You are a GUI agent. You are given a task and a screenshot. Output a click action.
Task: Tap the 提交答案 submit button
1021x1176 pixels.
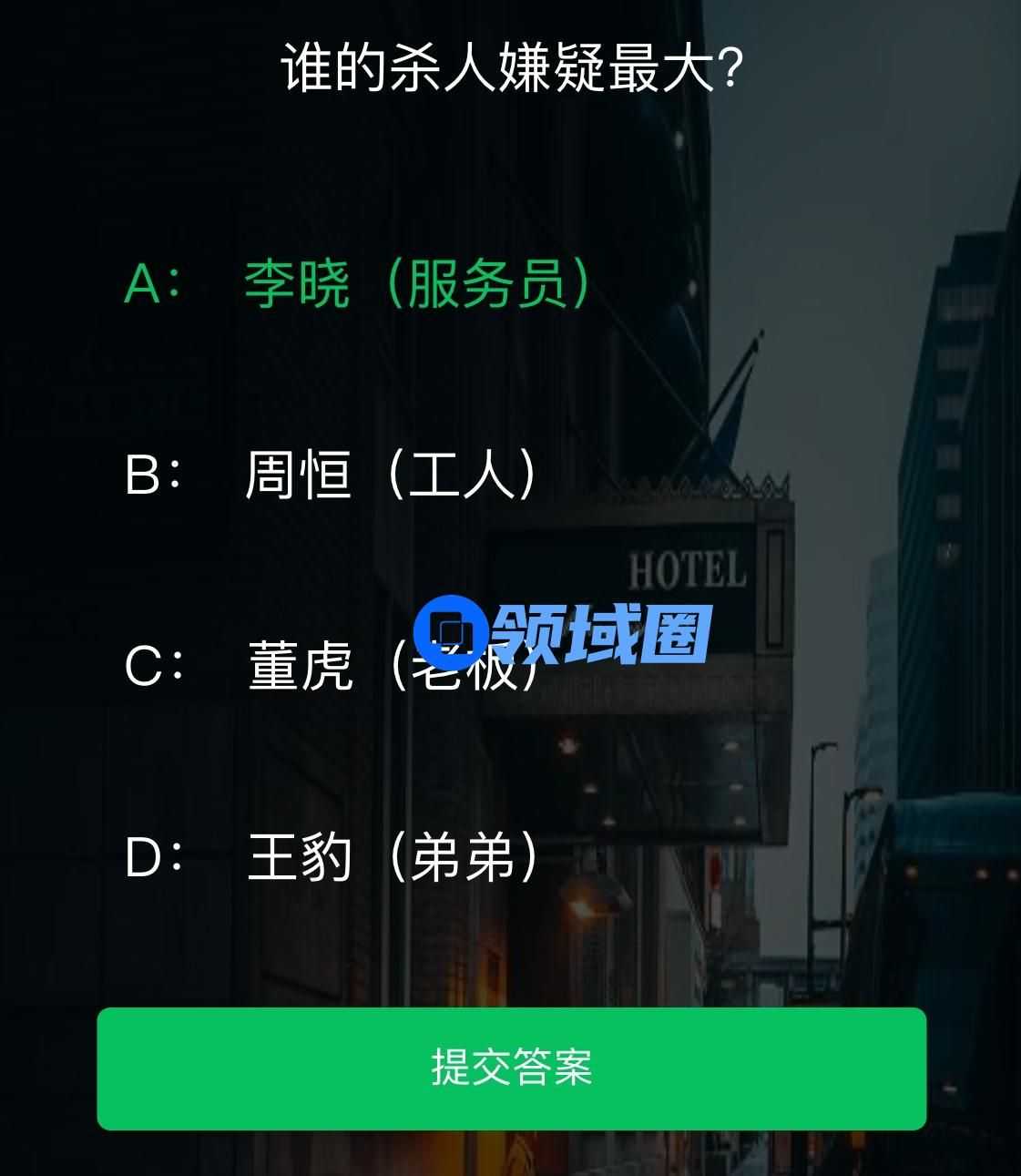point(511,1068)
